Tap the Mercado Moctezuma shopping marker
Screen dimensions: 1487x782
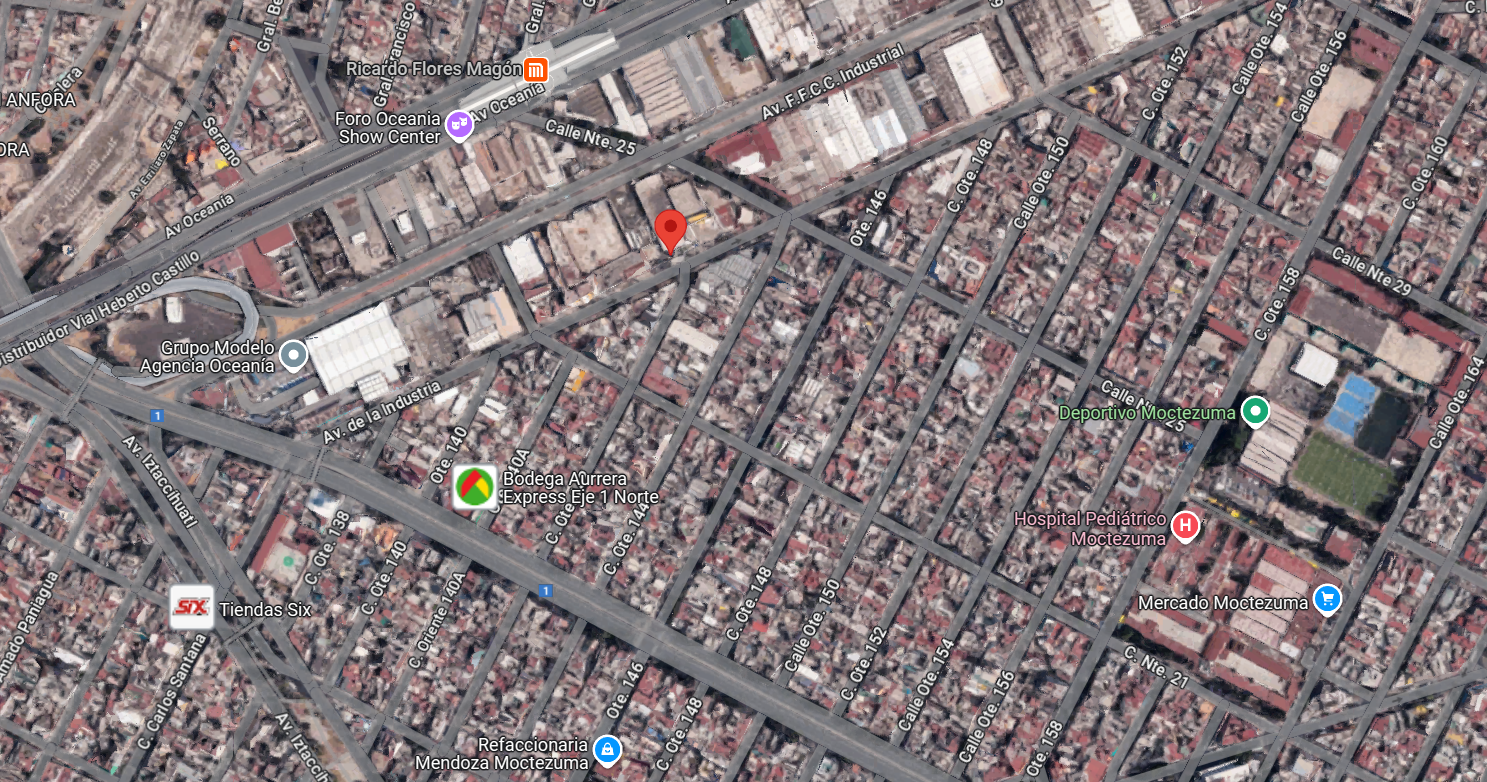[1327, 600]
